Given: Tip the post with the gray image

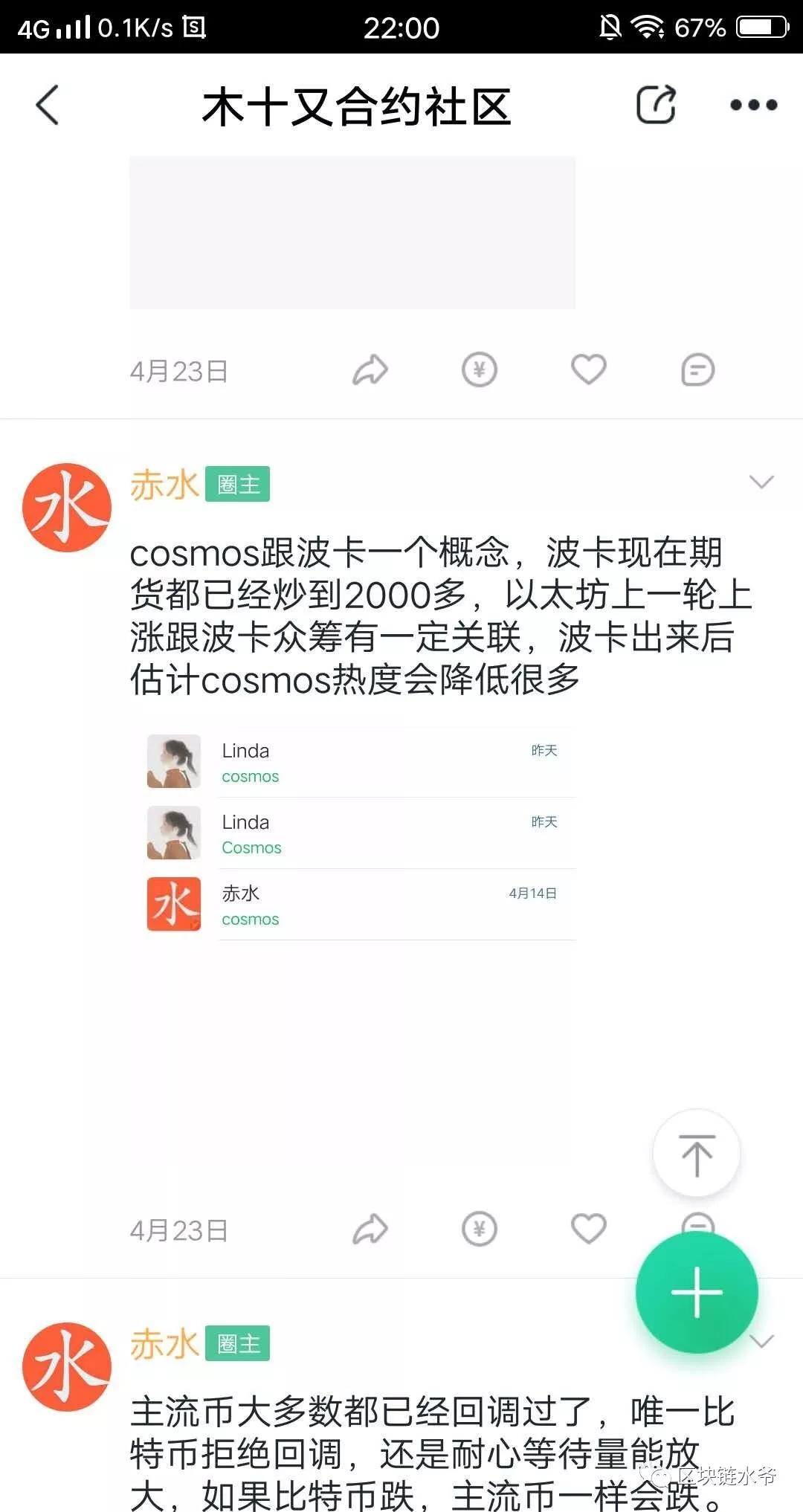Looking at the screenshot, I should pyautogui.click(x=479, y=370).
